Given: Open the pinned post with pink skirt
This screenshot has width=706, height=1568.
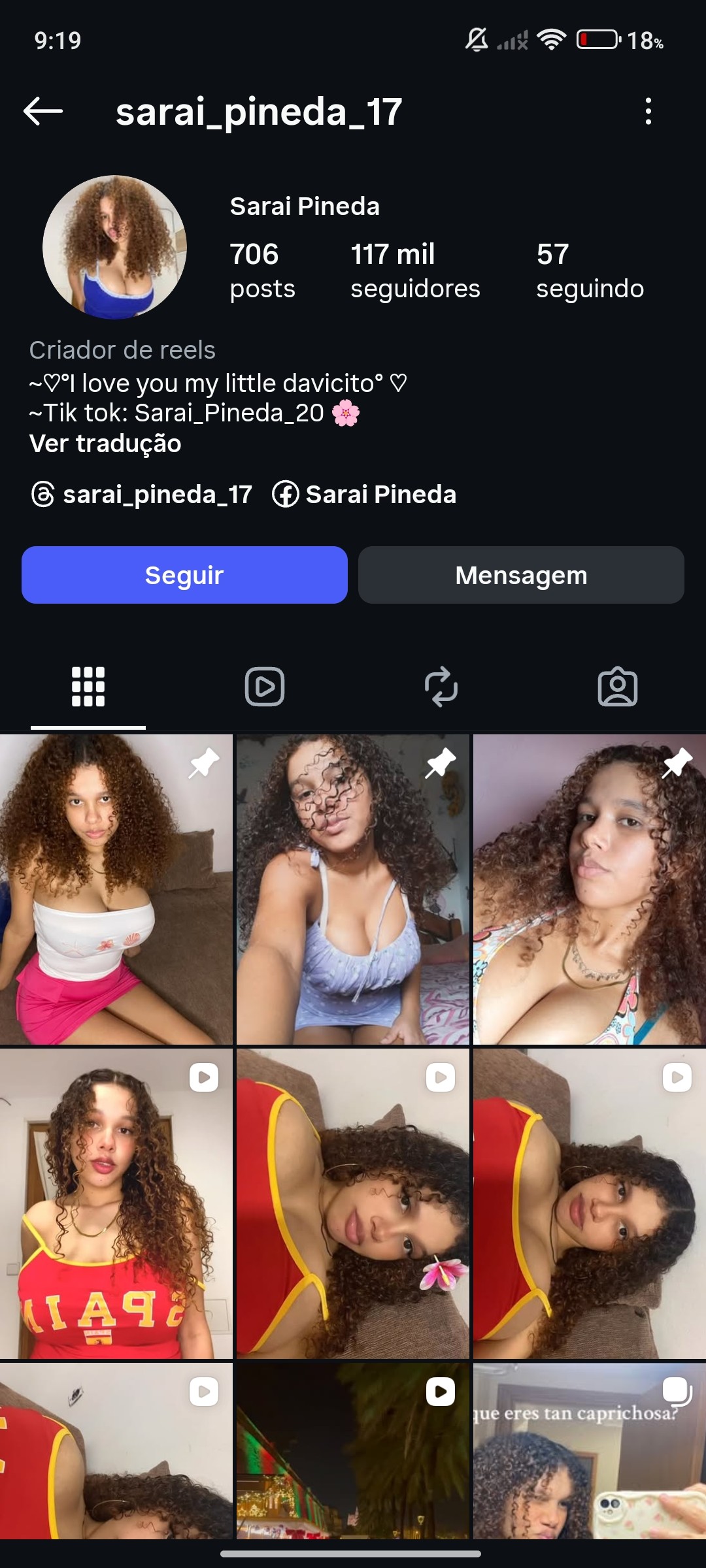Looking at the screenshot, I should [116, 889].
